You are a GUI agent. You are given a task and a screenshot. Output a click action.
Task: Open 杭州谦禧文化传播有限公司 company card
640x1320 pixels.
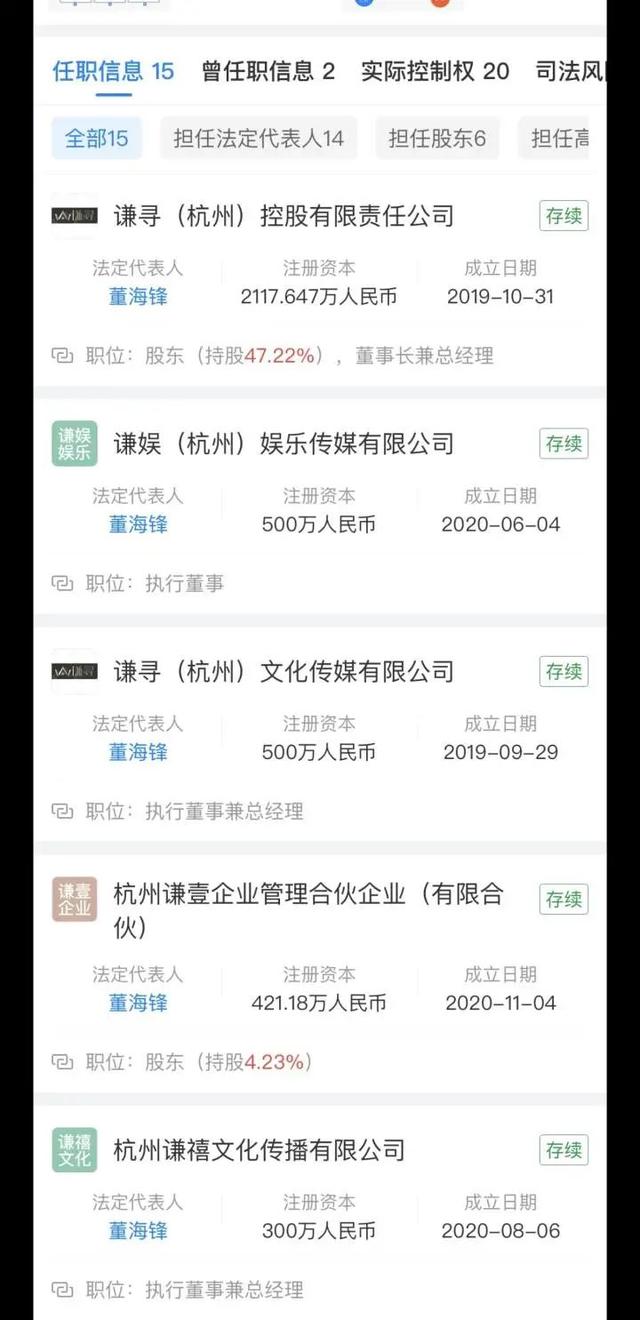[260, 1150]
